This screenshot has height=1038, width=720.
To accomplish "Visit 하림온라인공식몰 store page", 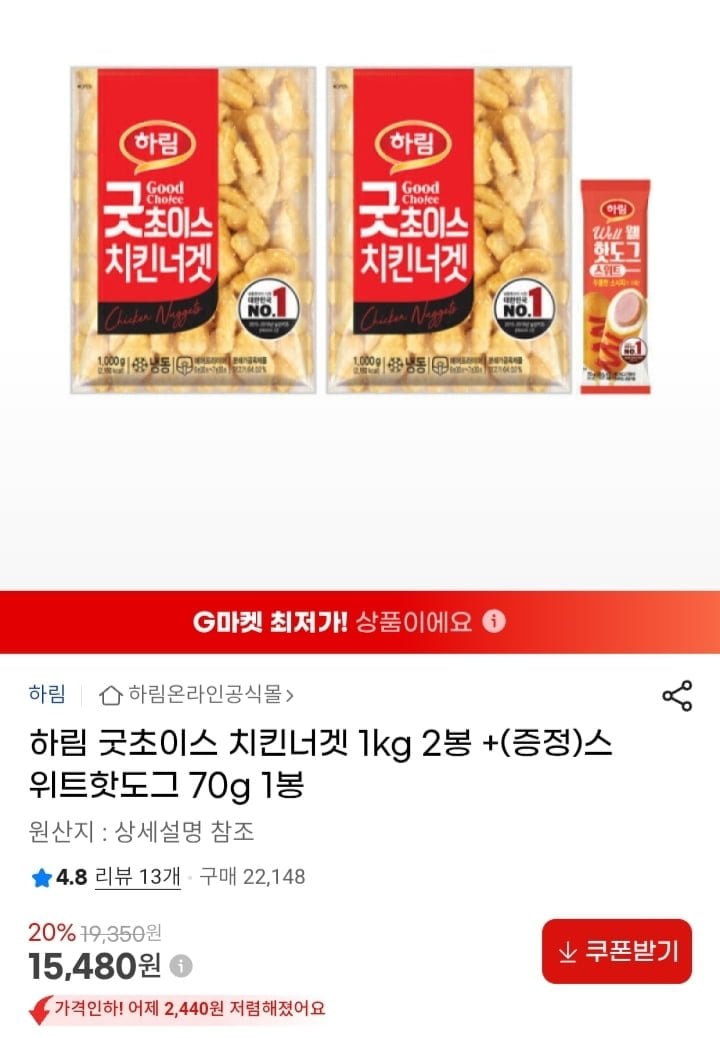I will 198,694.
